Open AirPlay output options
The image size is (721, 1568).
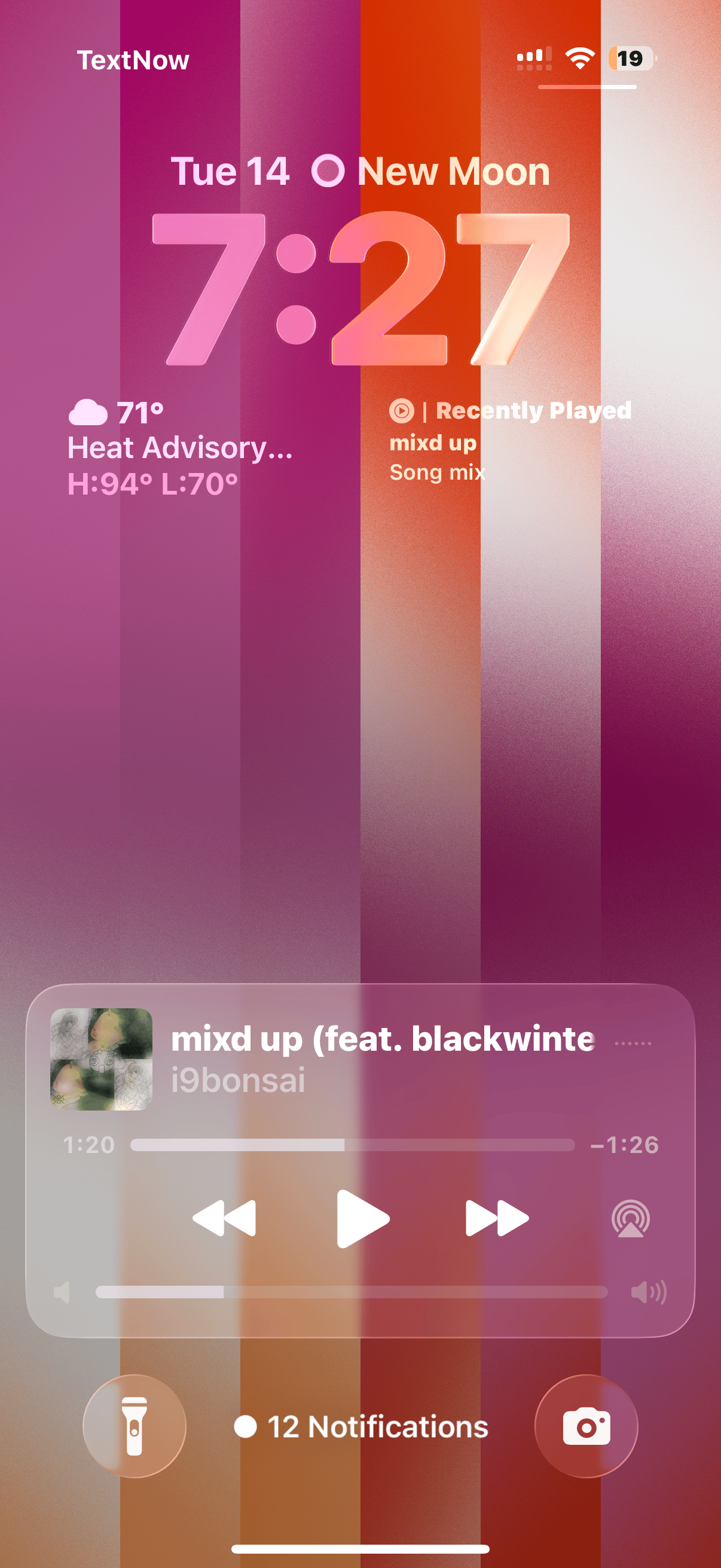(630, 1219)
